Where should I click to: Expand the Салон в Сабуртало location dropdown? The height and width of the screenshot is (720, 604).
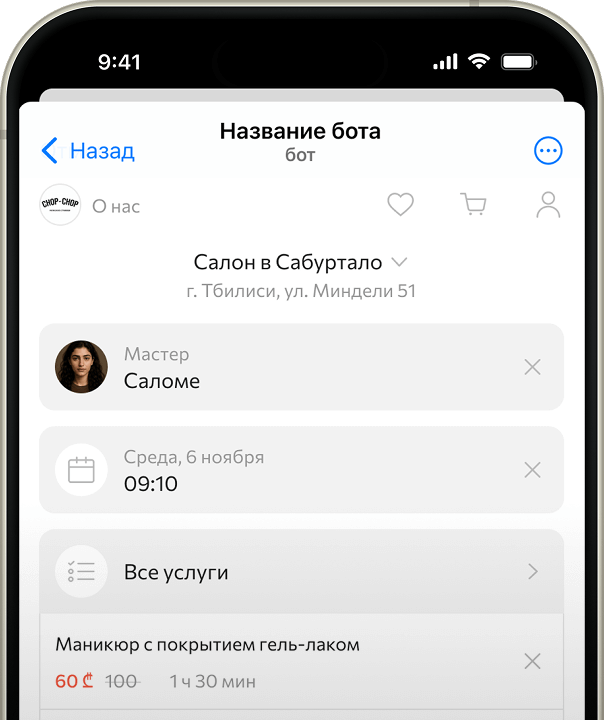(300, 262)
